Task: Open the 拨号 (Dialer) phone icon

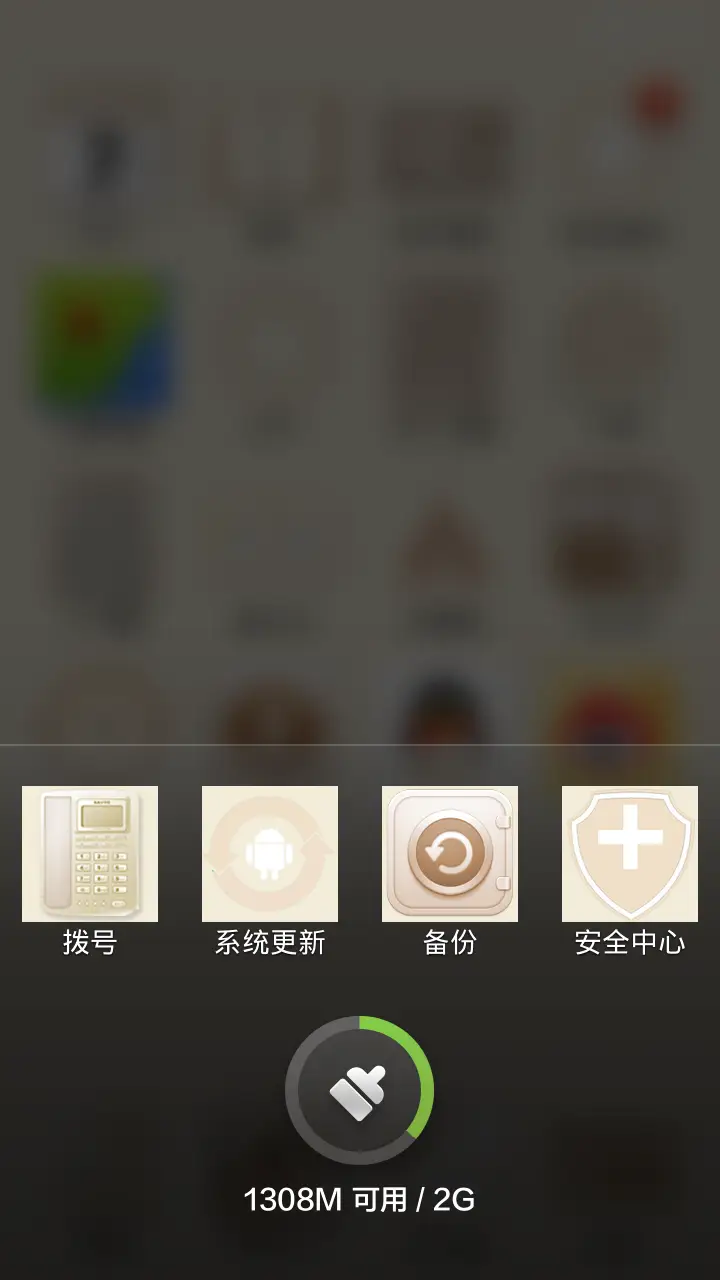Action: 89,854
